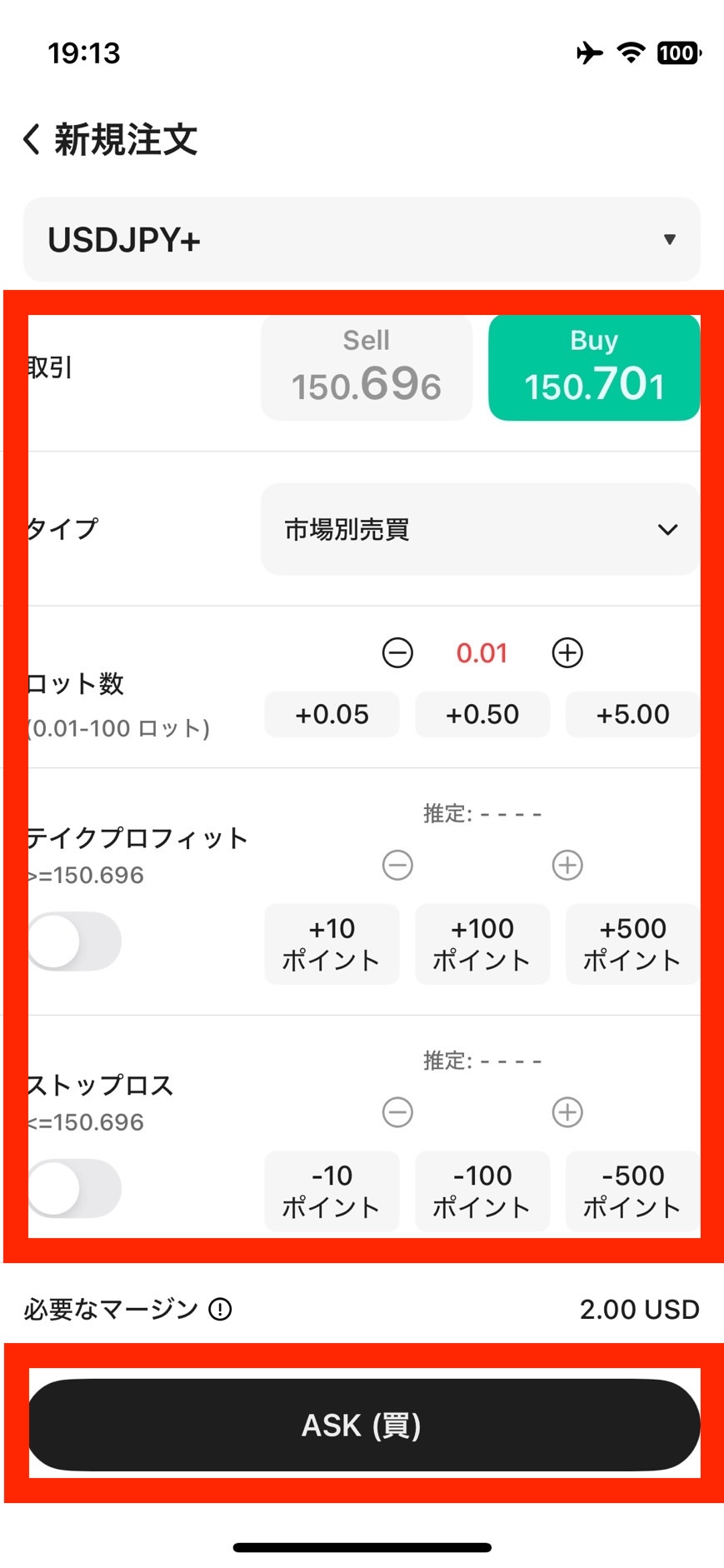The image size is (724, 1568).
Task: Set stop loss -100 ポイント
Action: click(482, 1191)
